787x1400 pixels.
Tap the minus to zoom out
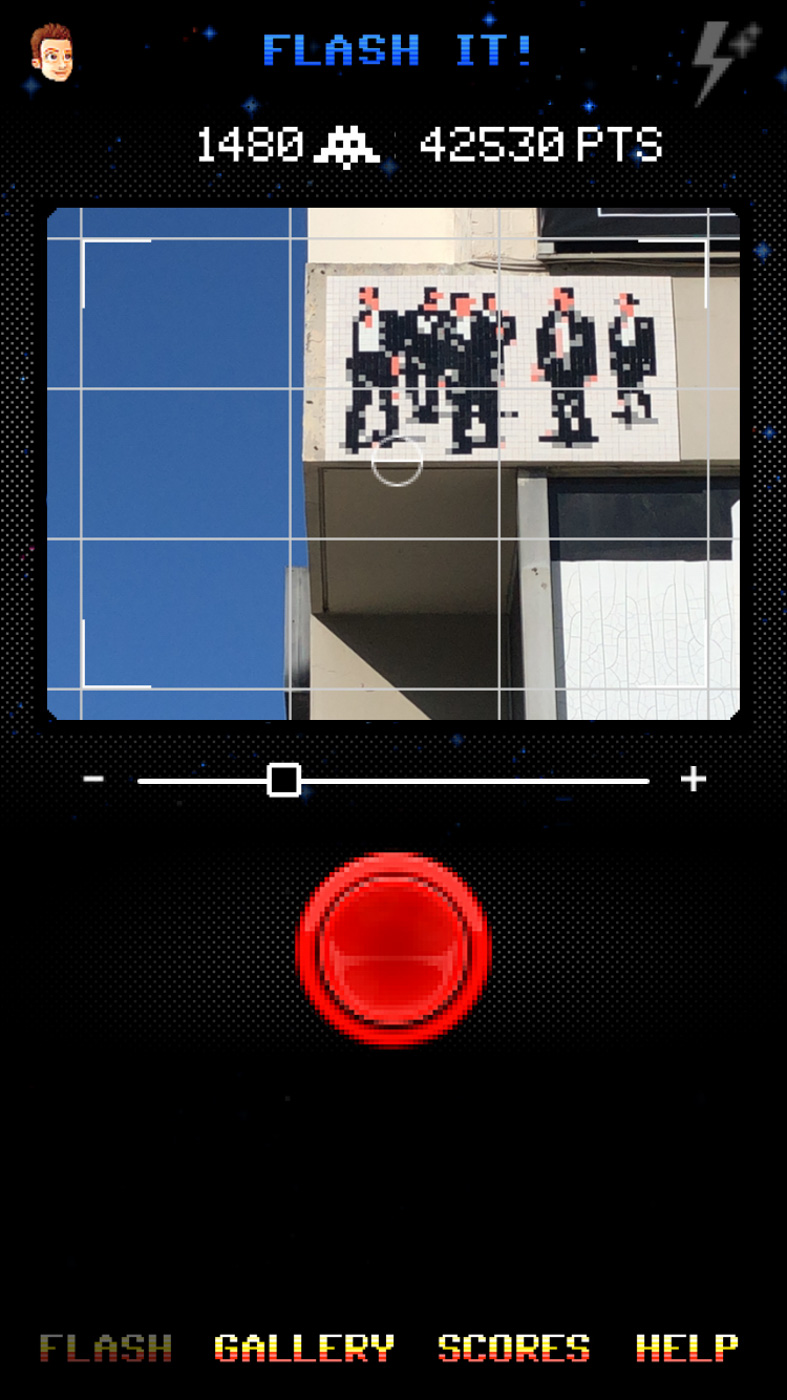(x=94, y=779)
